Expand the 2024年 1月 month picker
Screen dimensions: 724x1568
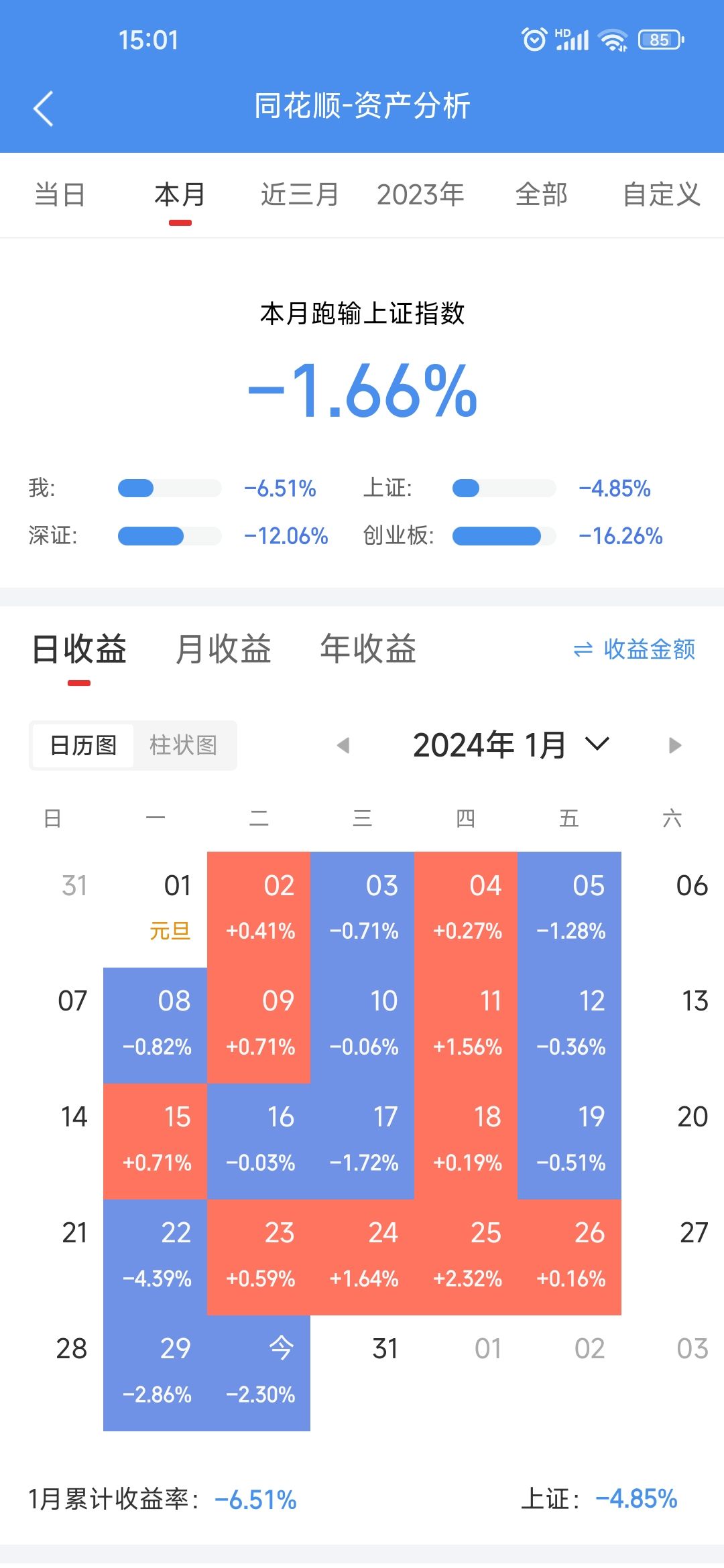tap(511, 745)
